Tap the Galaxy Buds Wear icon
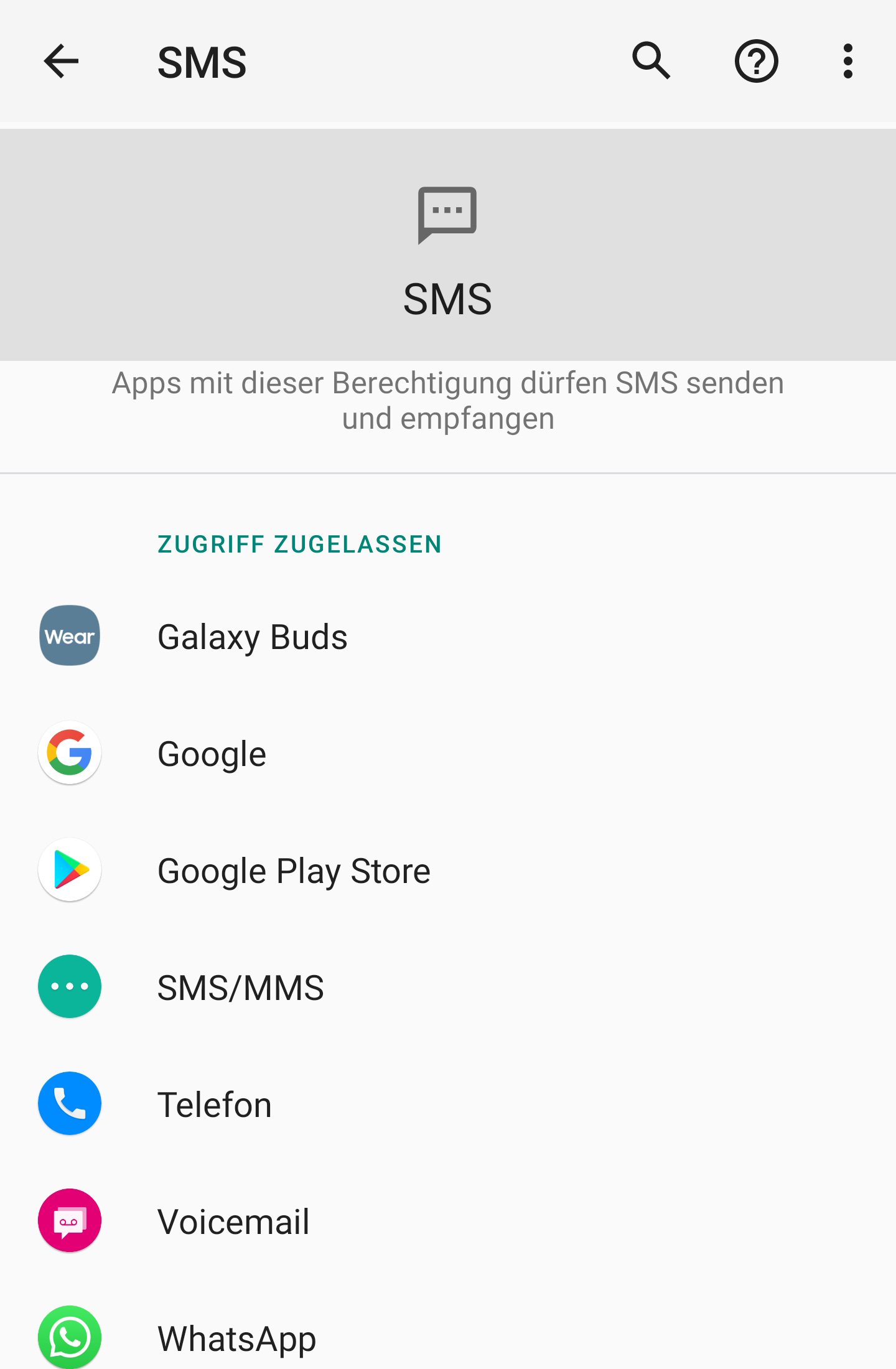 pos(69,635)
